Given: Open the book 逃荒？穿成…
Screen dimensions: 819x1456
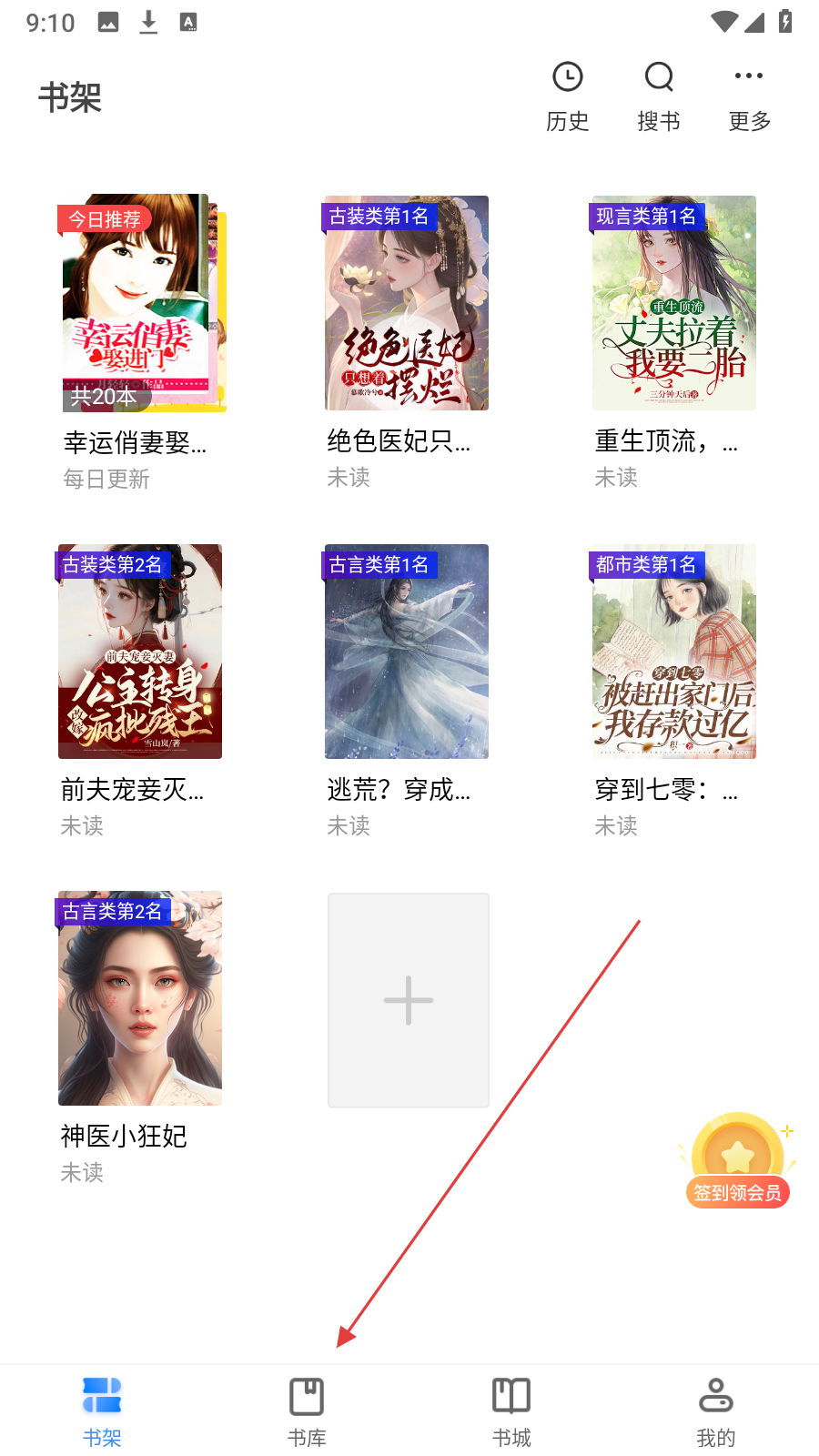Looking at the screenshot, I should (x=407, y=652).
